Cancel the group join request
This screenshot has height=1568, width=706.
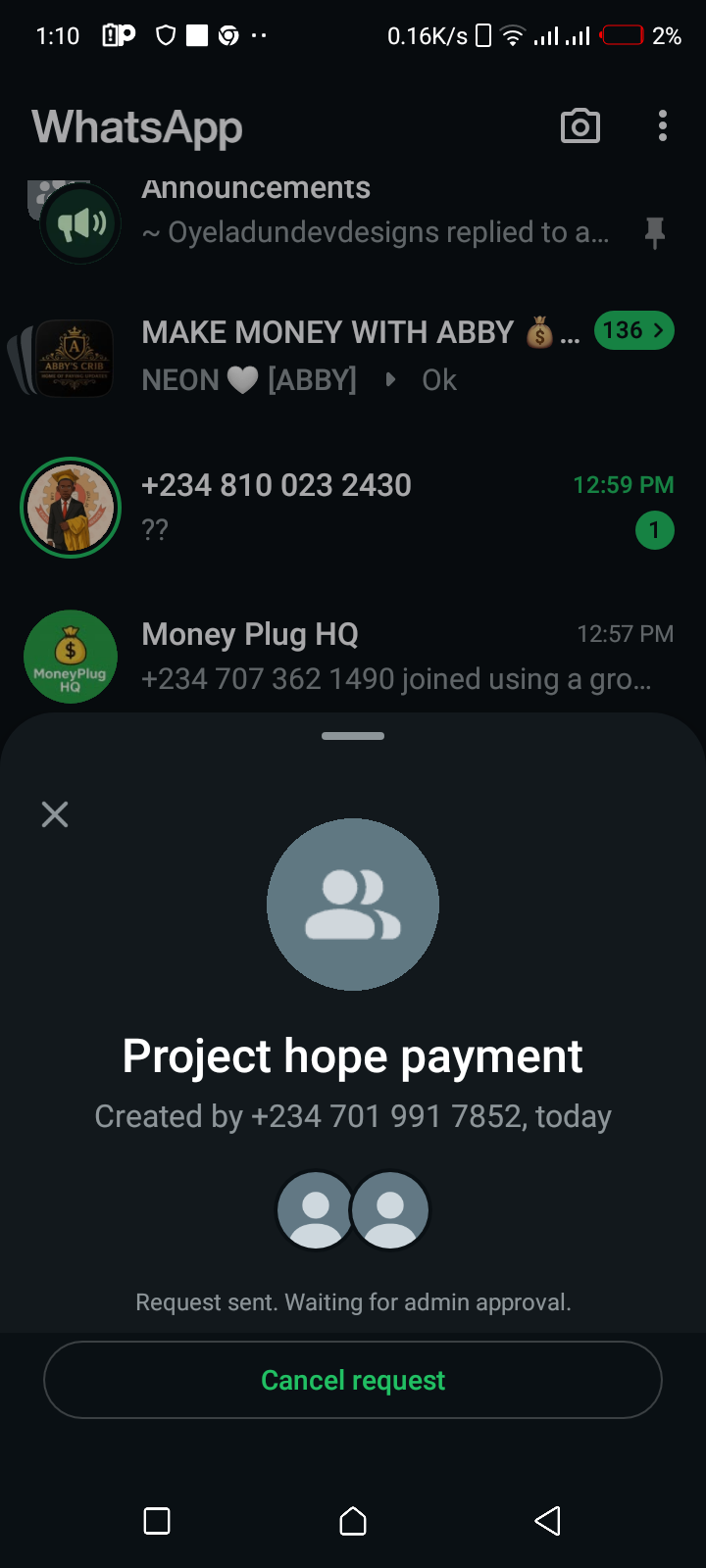(353, 1380)
